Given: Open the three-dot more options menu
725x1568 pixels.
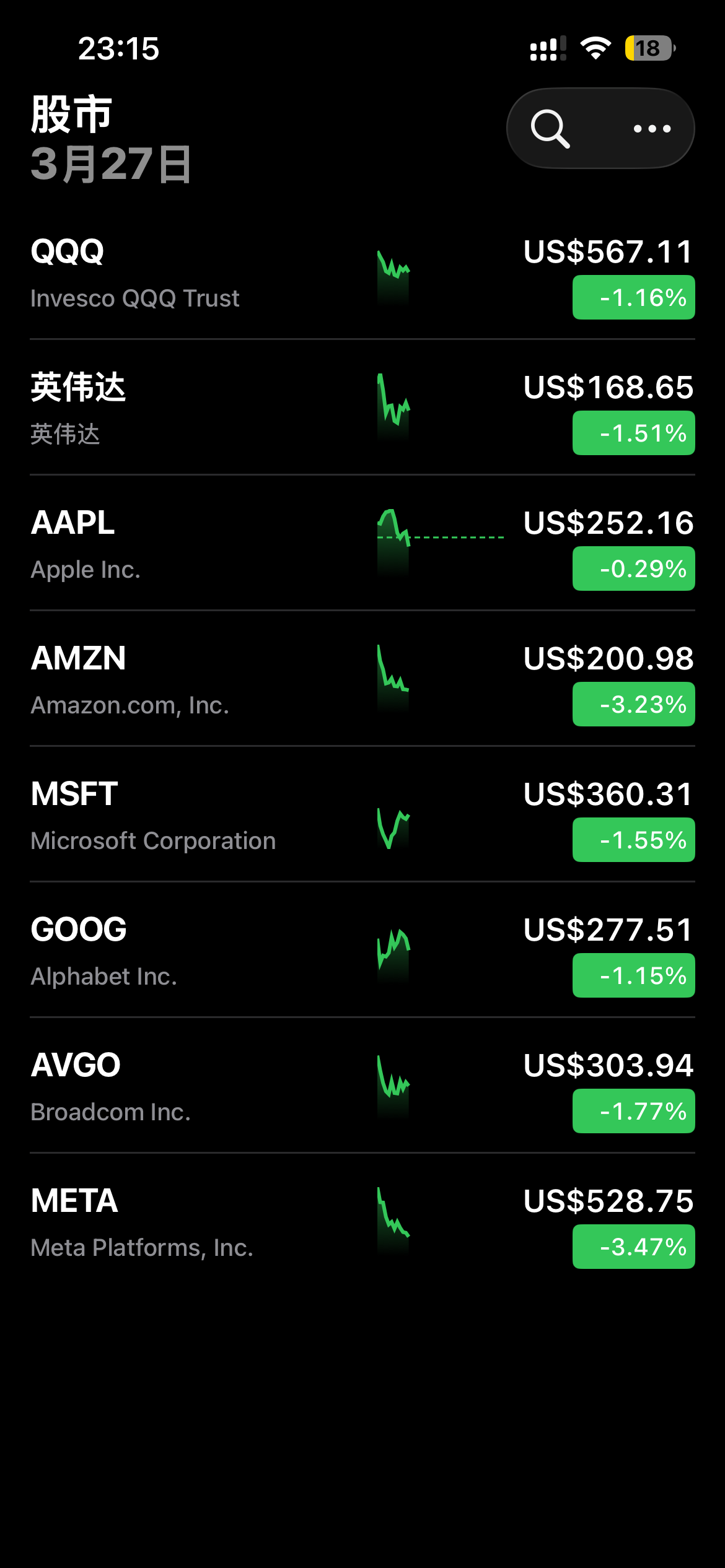Looking at the screenshot, I should tap(652, 129).
